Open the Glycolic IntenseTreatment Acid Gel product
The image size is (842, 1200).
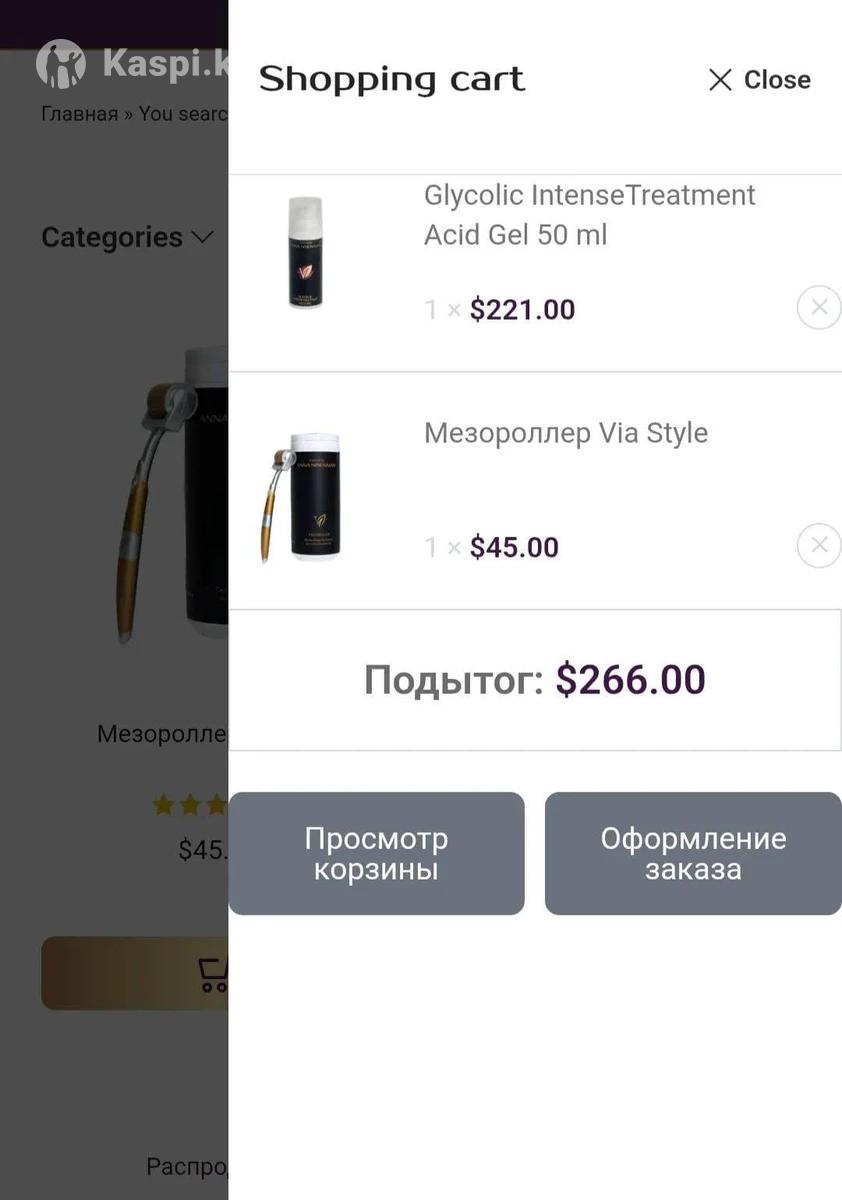[x=589, y=214]
